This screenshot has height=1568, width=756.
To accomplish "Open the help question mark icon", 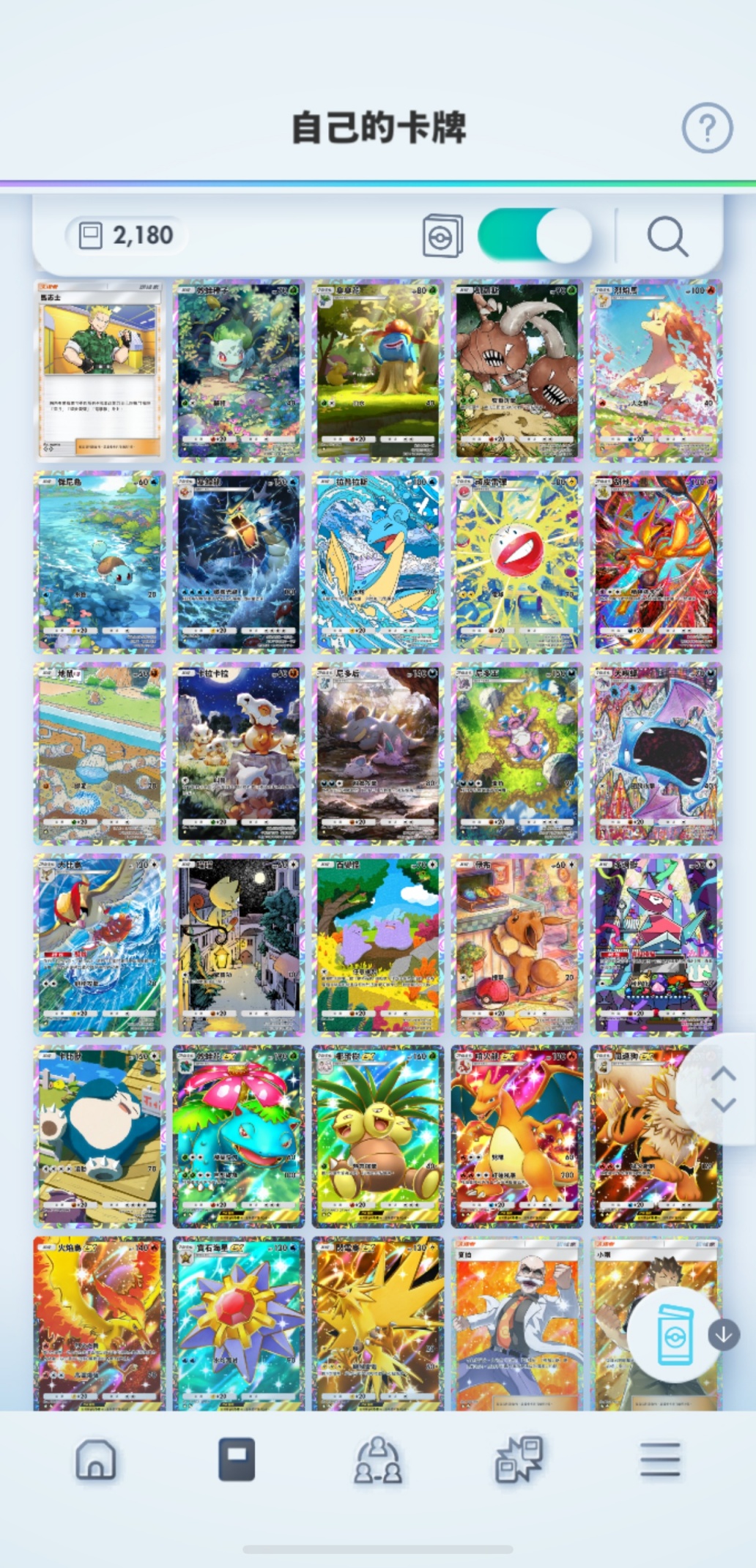I will (x=707, y=128).
